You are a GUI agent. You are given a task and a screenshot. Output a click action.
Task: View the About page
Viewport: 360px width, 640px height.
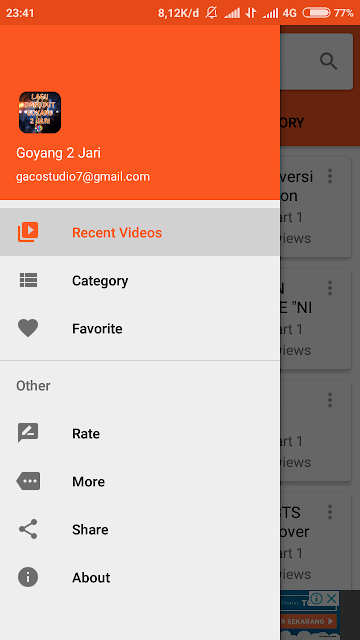pyautogui.click(x=140, y=578)
